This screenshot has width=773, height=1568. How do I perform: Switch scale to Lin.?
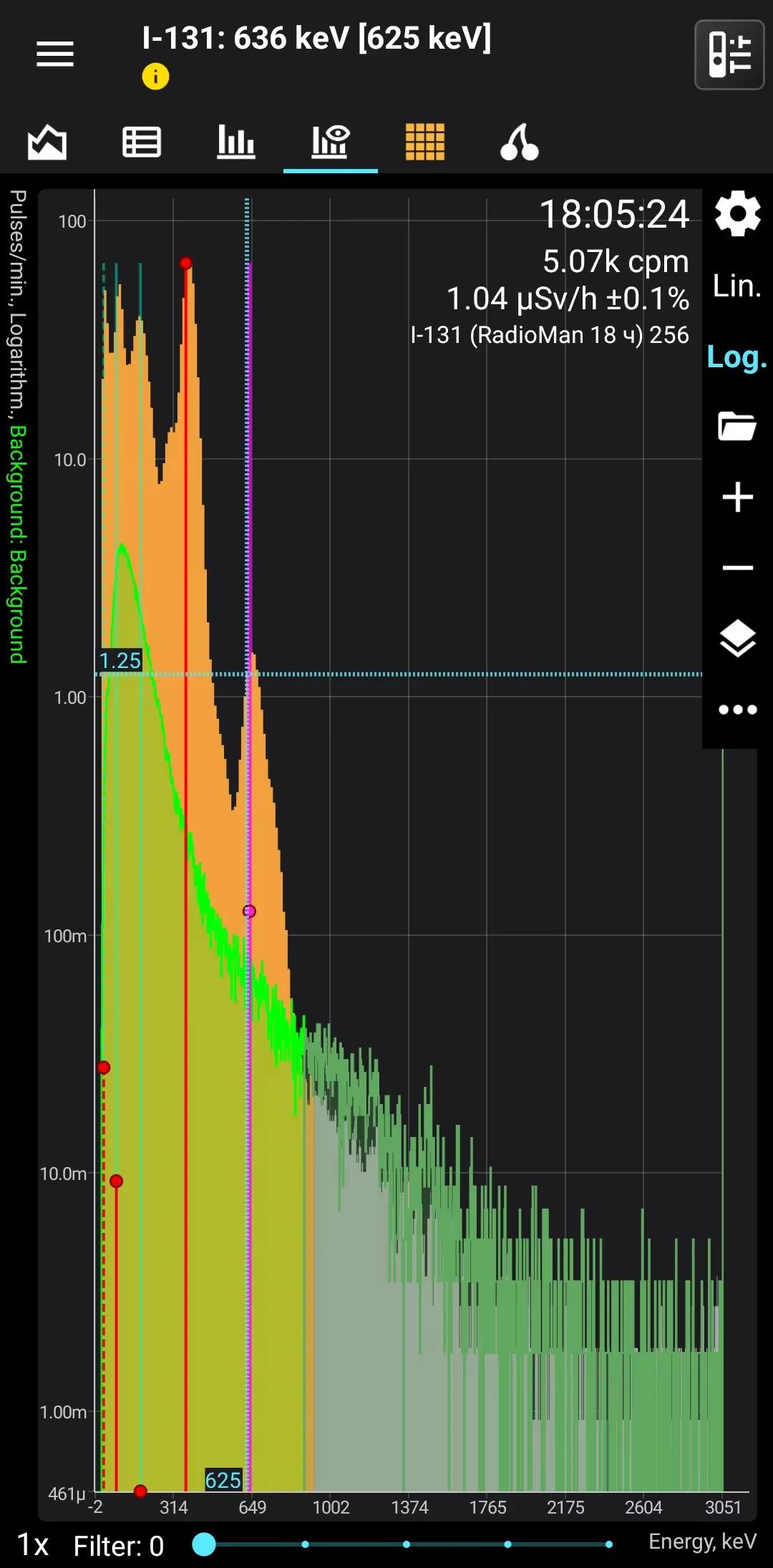pyautogui.click(x=737, y=286)
